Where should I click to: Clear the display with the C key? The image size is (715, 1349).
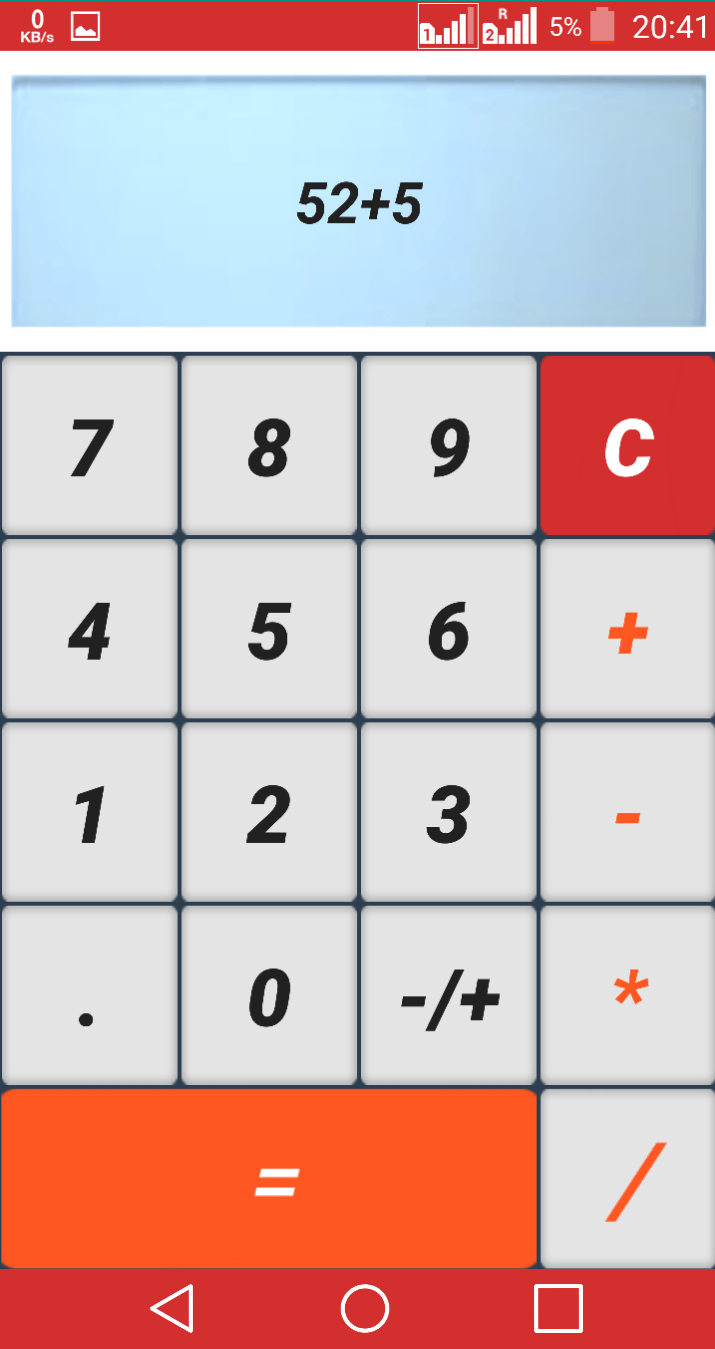tap(628, 446)
